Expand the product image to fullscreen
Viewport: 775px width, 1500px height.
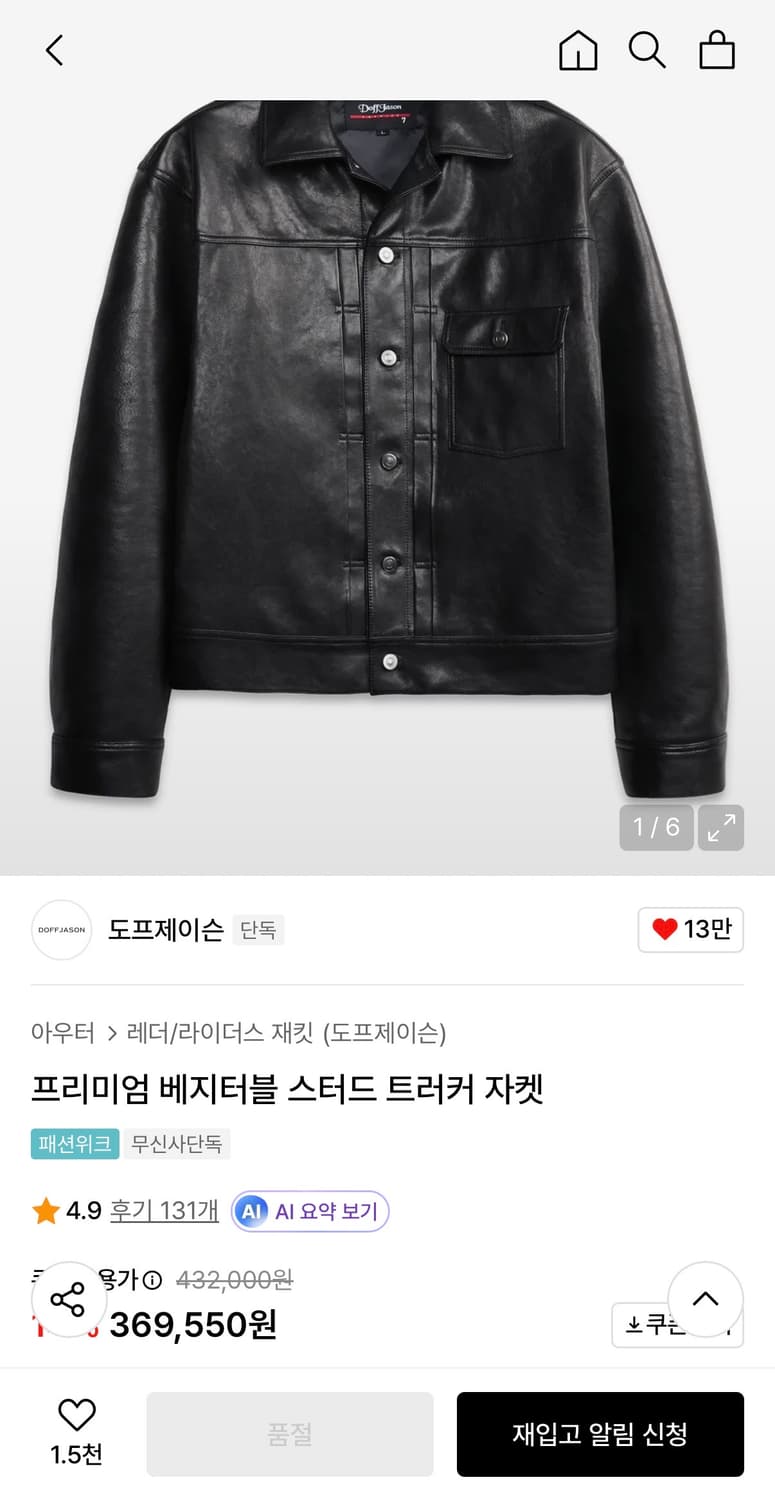click(720, 828)
